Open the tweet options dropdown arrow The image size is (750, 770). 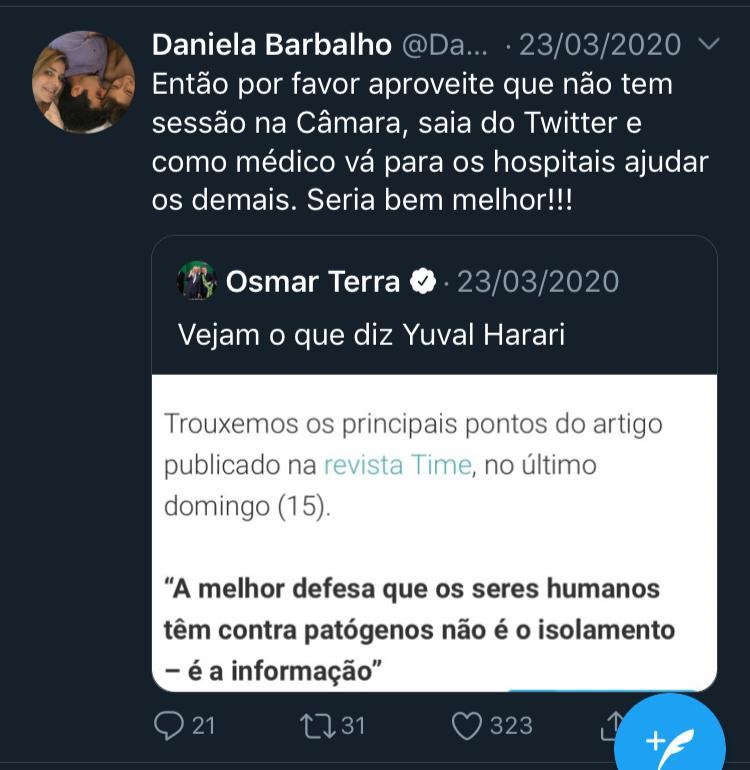point(708,44)
